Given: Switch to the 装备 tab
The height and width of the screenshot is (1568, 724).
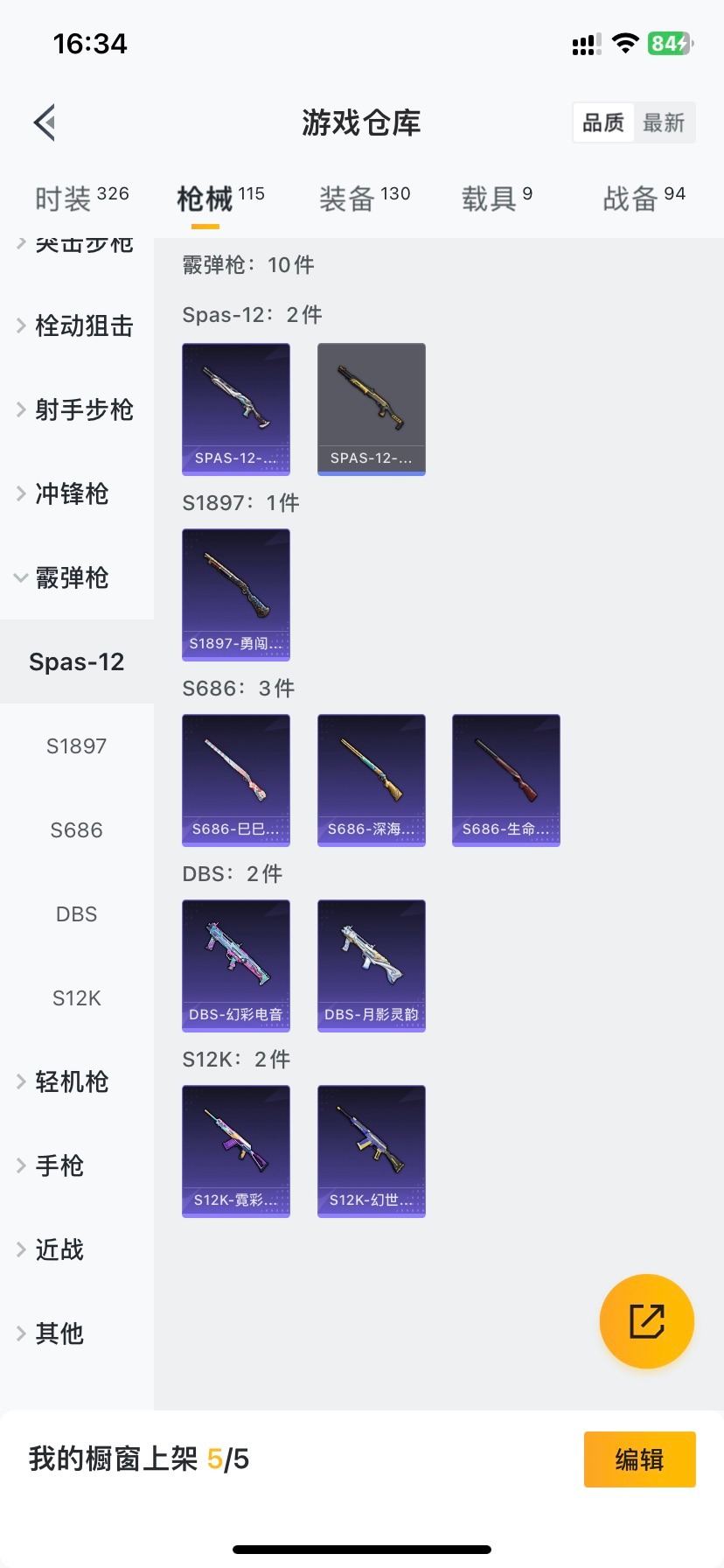Looking at the screenshot, I should click(x=364, y=198).
